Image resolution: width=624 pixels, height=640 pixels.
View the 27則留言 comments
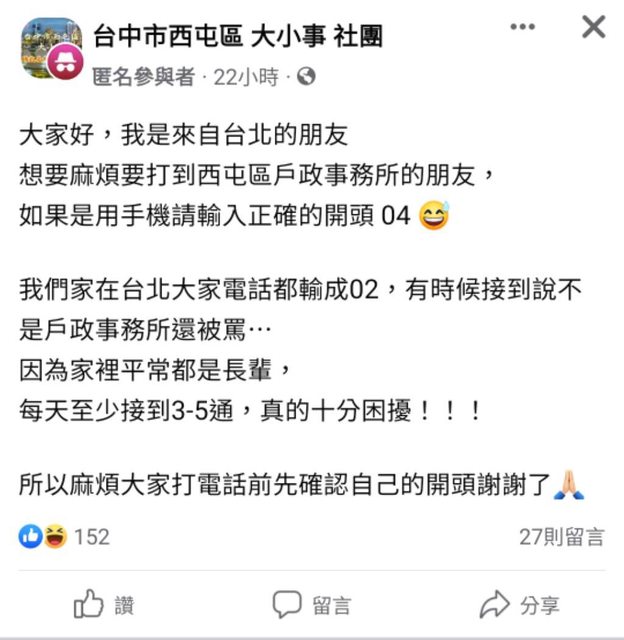[x=561, y=537]
